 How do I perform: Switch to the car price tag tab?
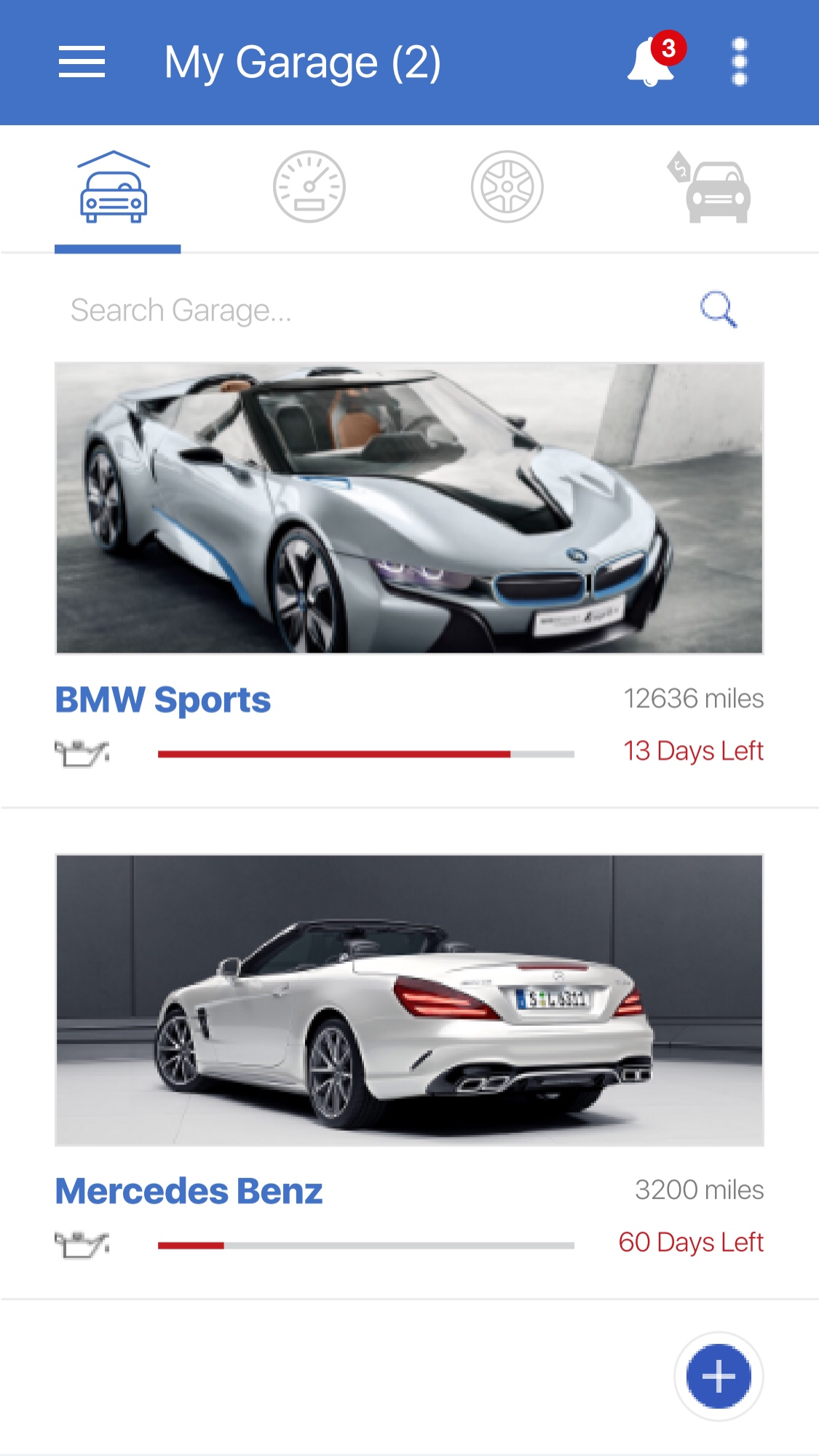pyautogui.click(x=711, y=188)
